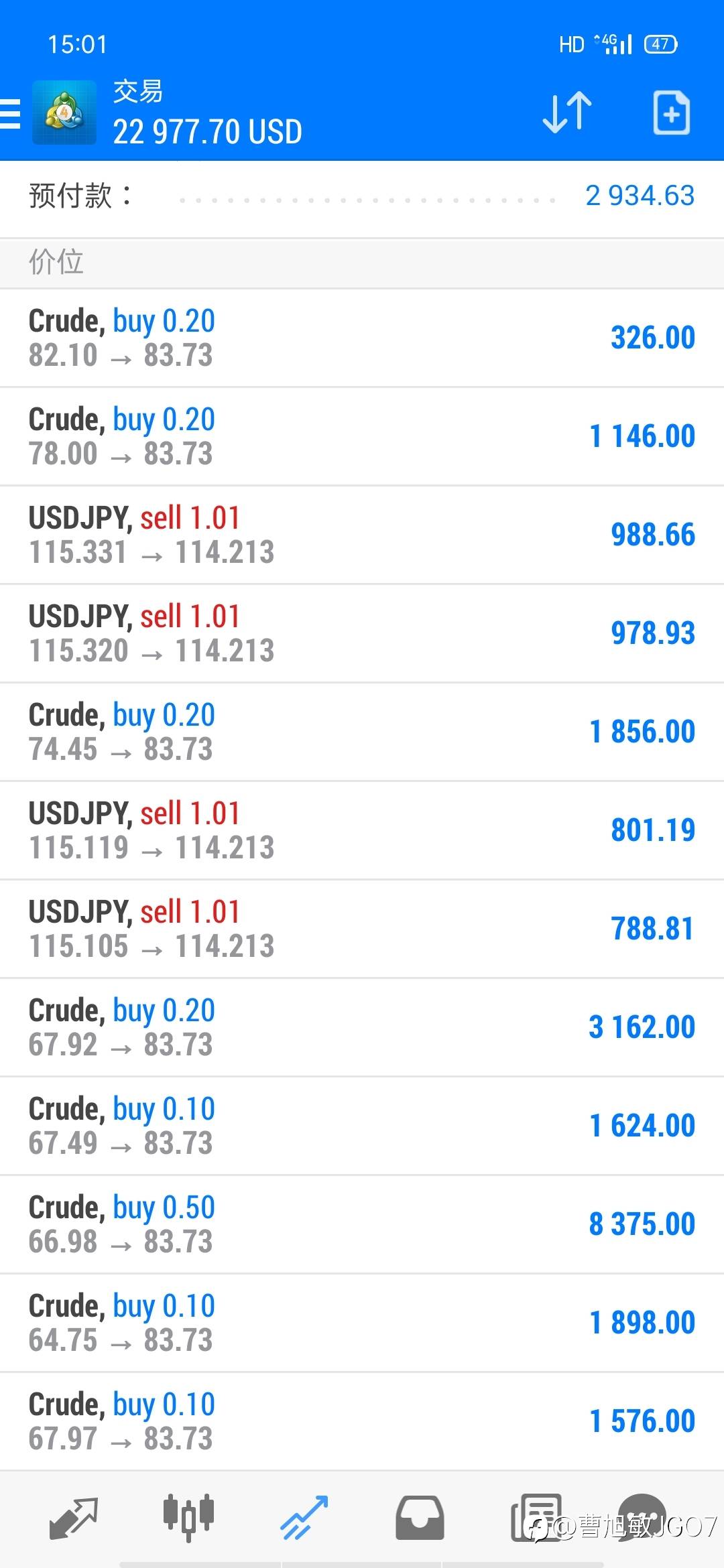View the USDJPY sell position at 115.119
Viewport: 724px width, 1568px height.
coord(362,830)
